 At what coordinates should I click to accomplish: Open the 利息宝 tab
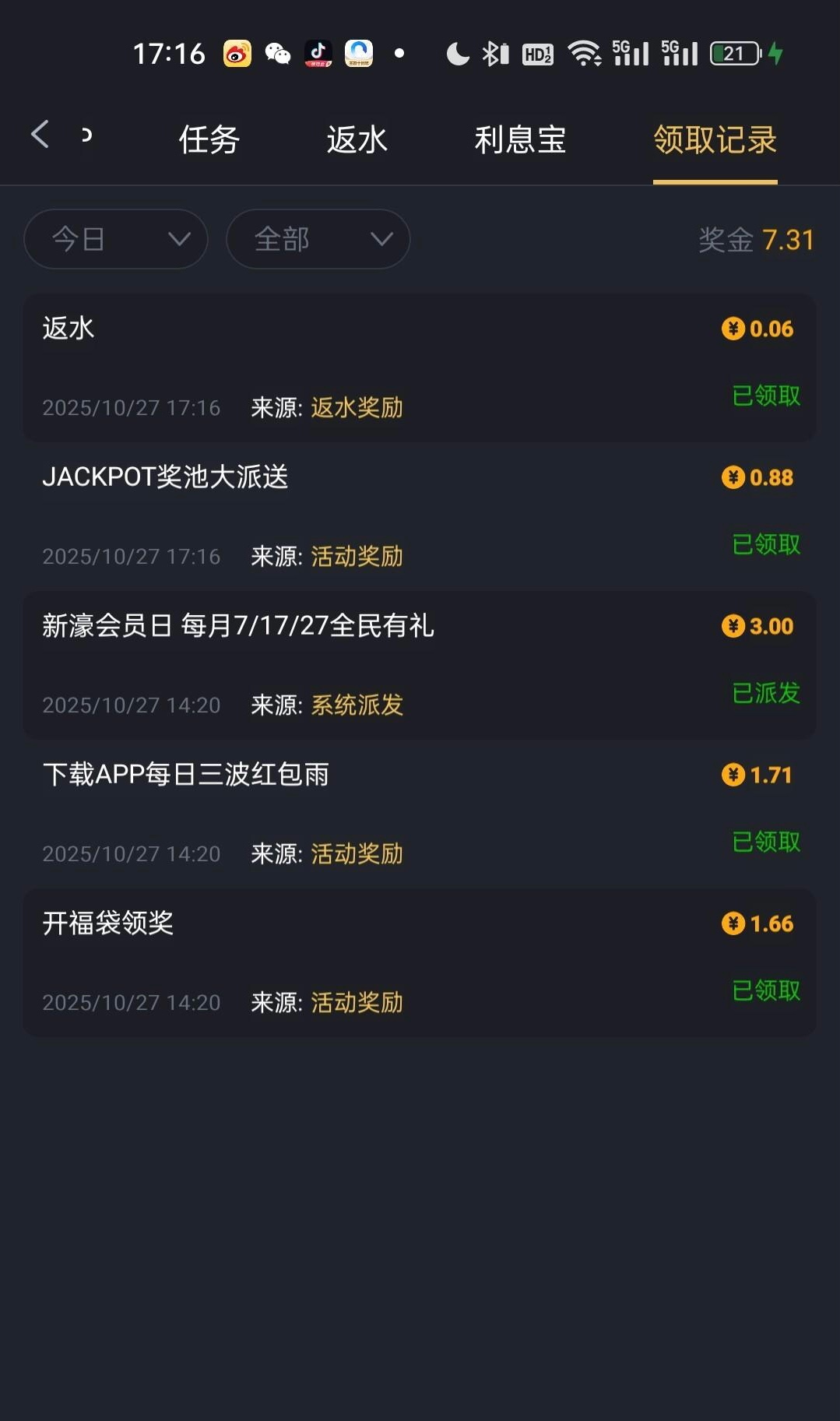[520, 140]
